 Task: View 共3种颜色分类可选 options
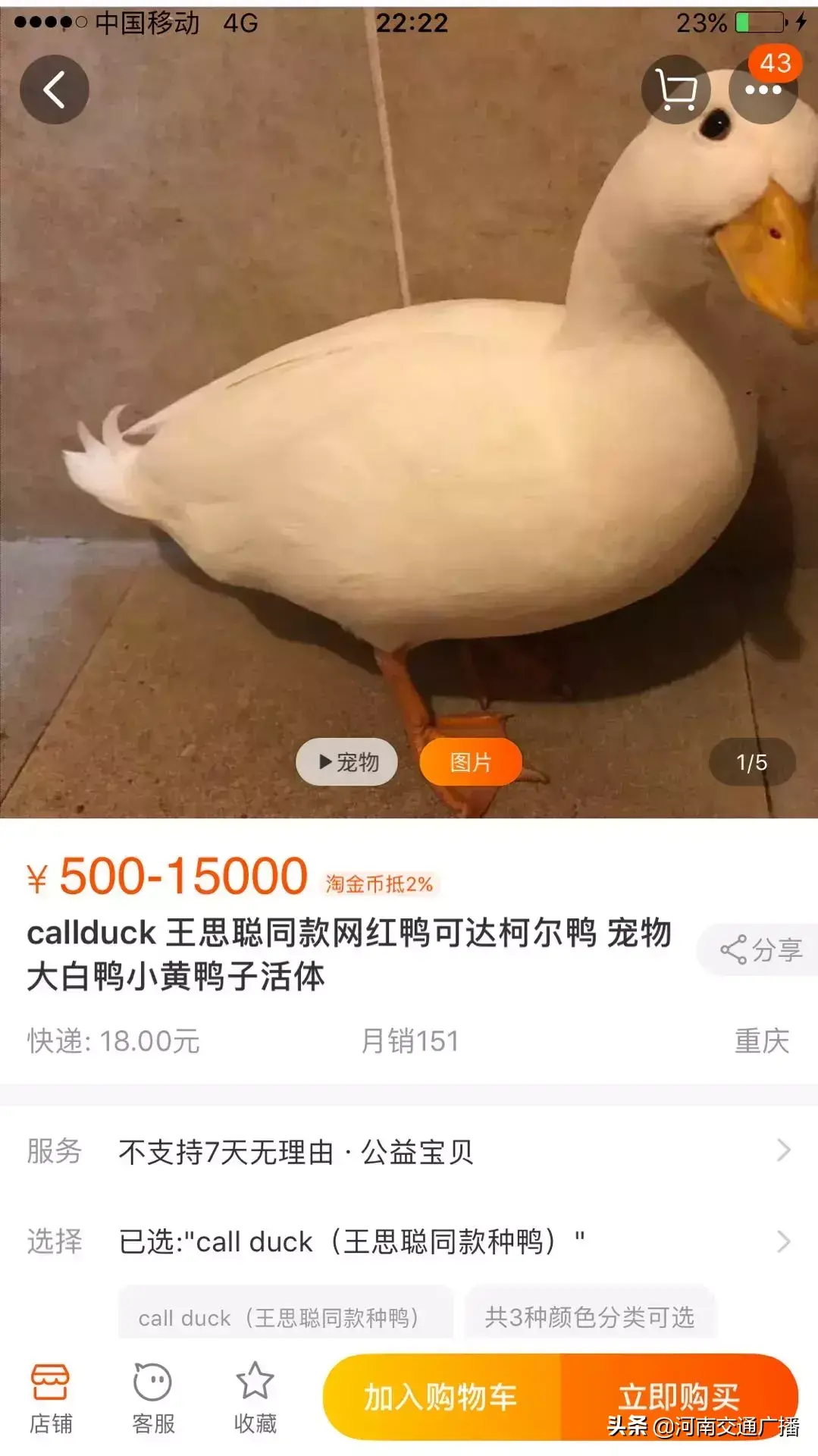tap(589, 1317)
